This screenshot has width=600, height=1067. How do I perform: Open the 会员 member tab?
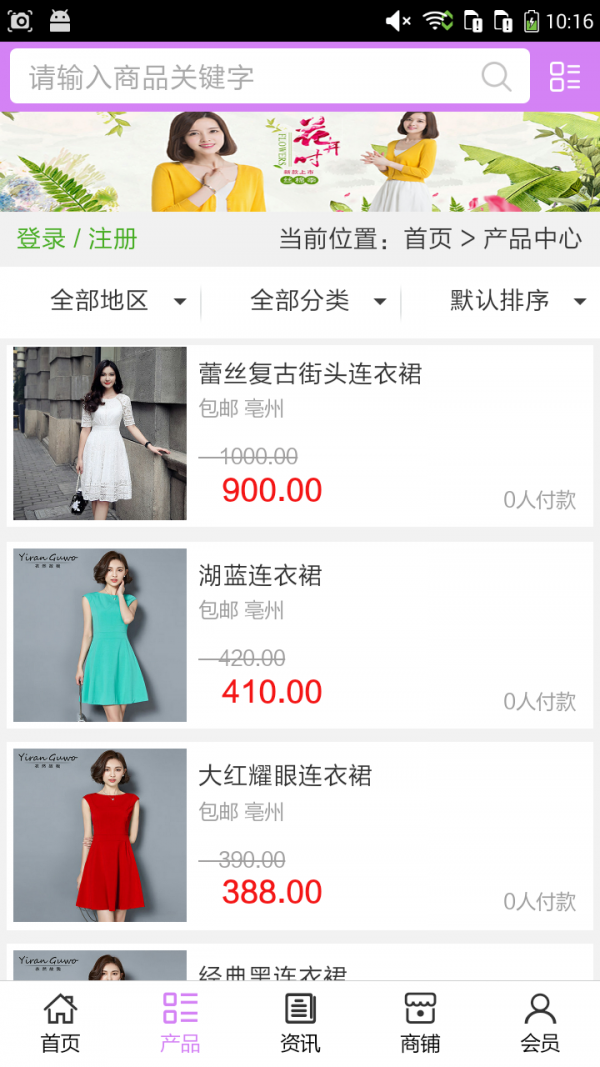click(540, 1023)
